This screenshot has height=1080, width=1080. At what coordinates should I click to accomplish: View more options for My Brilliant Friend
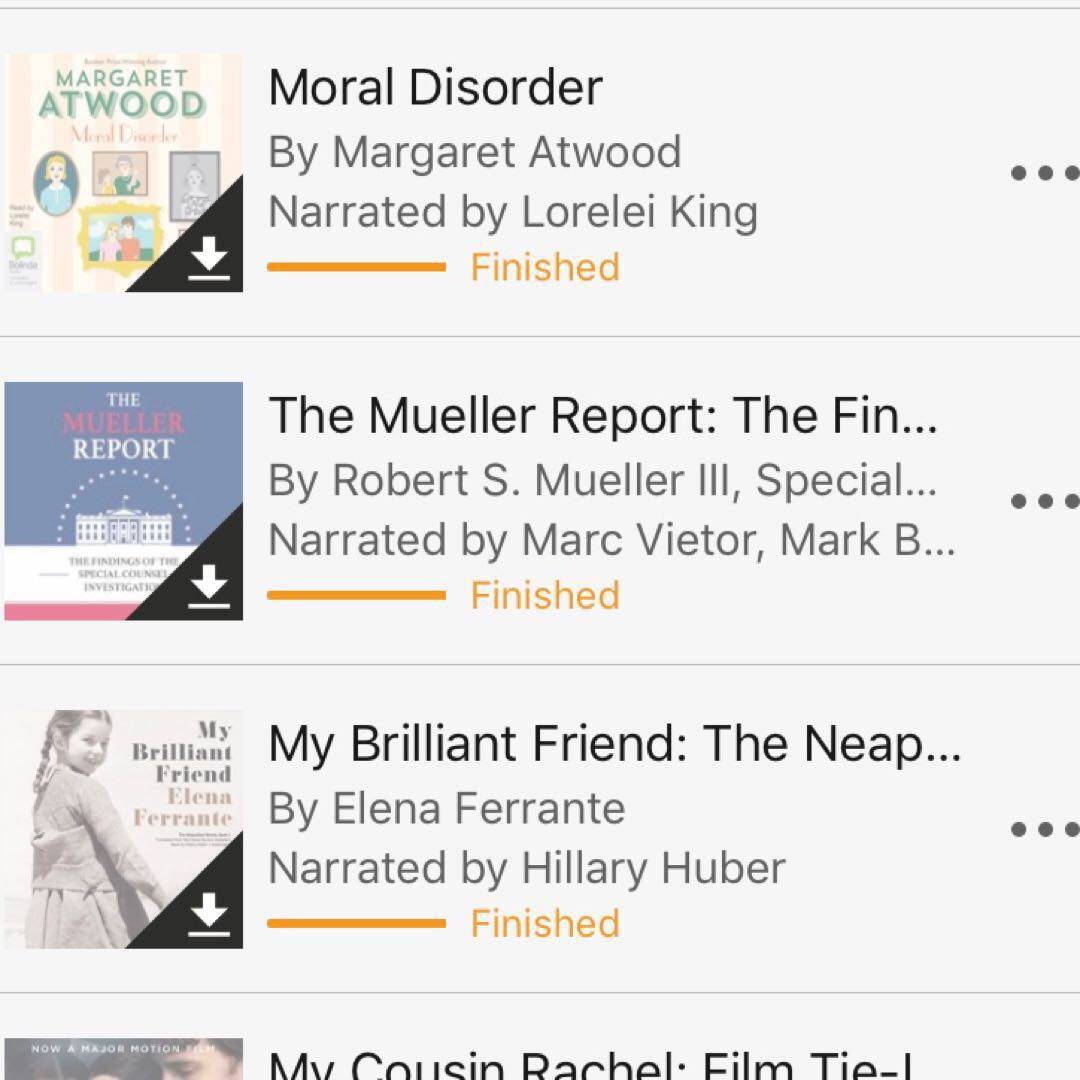1044,829
